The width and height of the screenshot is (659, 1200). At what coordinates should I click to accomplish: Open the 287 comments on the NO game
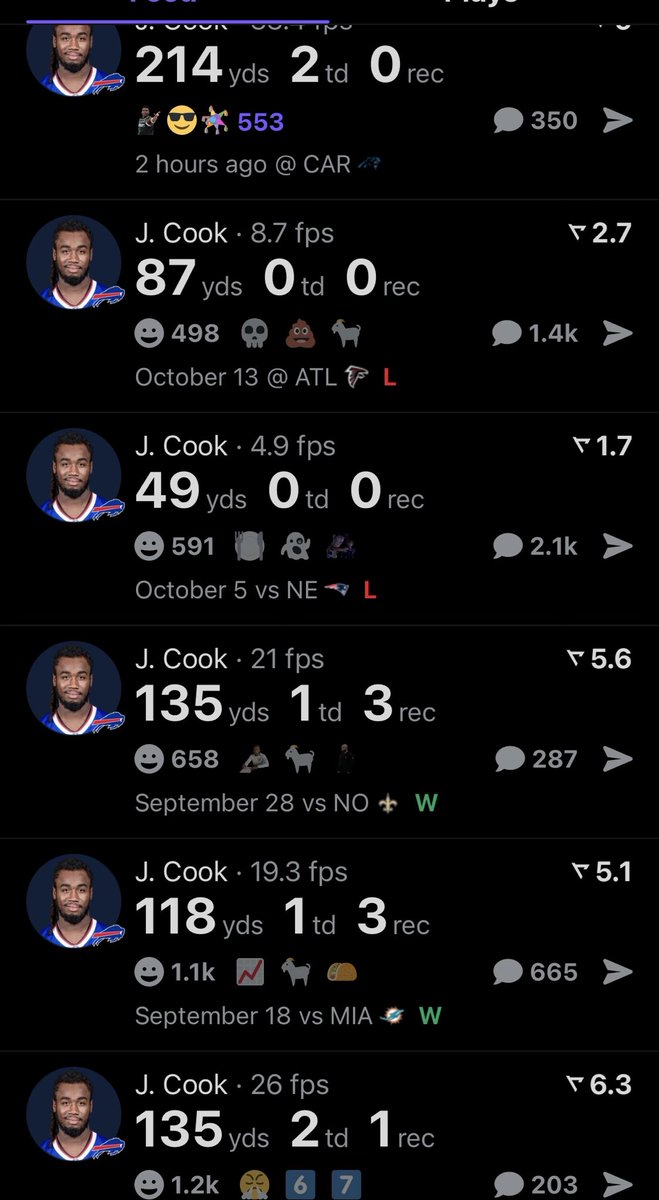535,759
